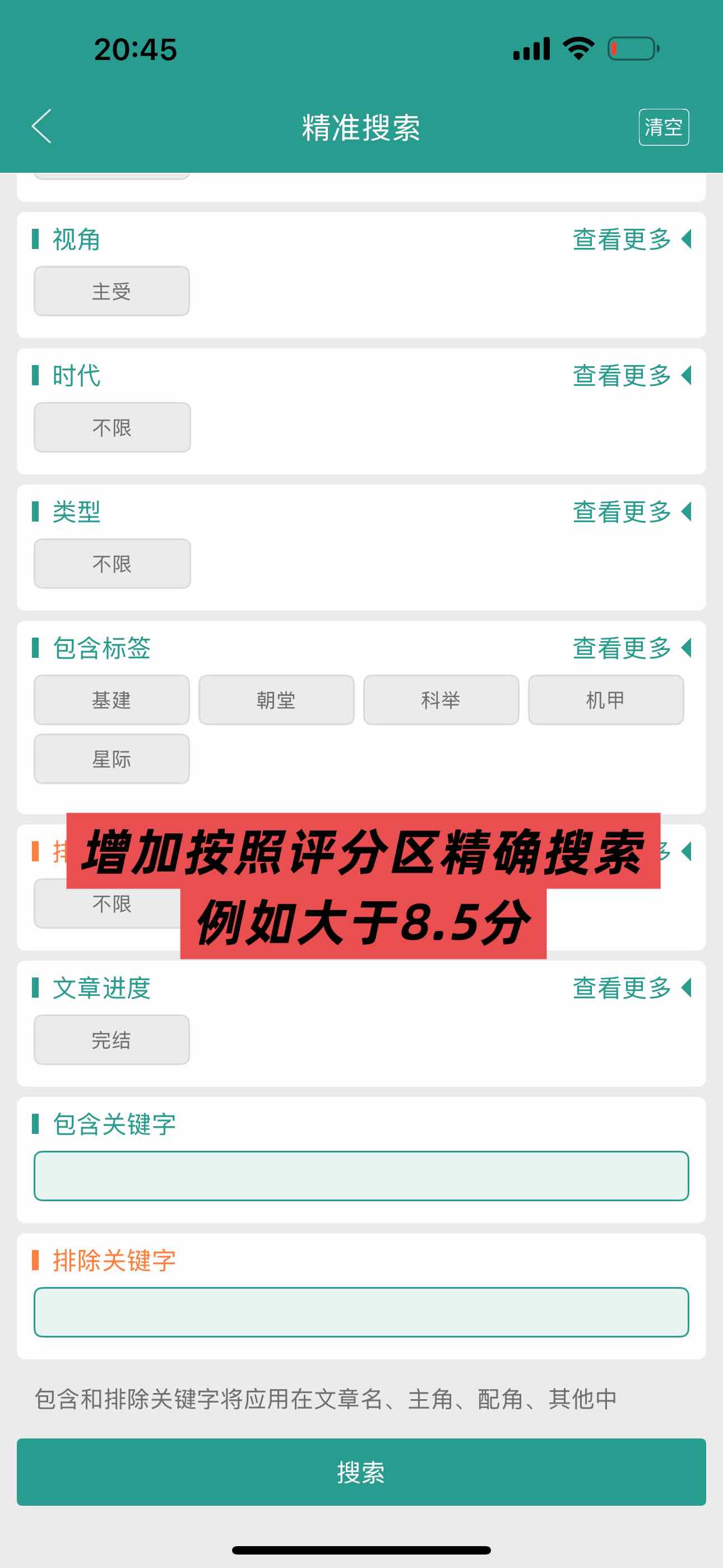723x1568 pixels.
Task: Select the 星际 tag
Action: click(112, 759)
